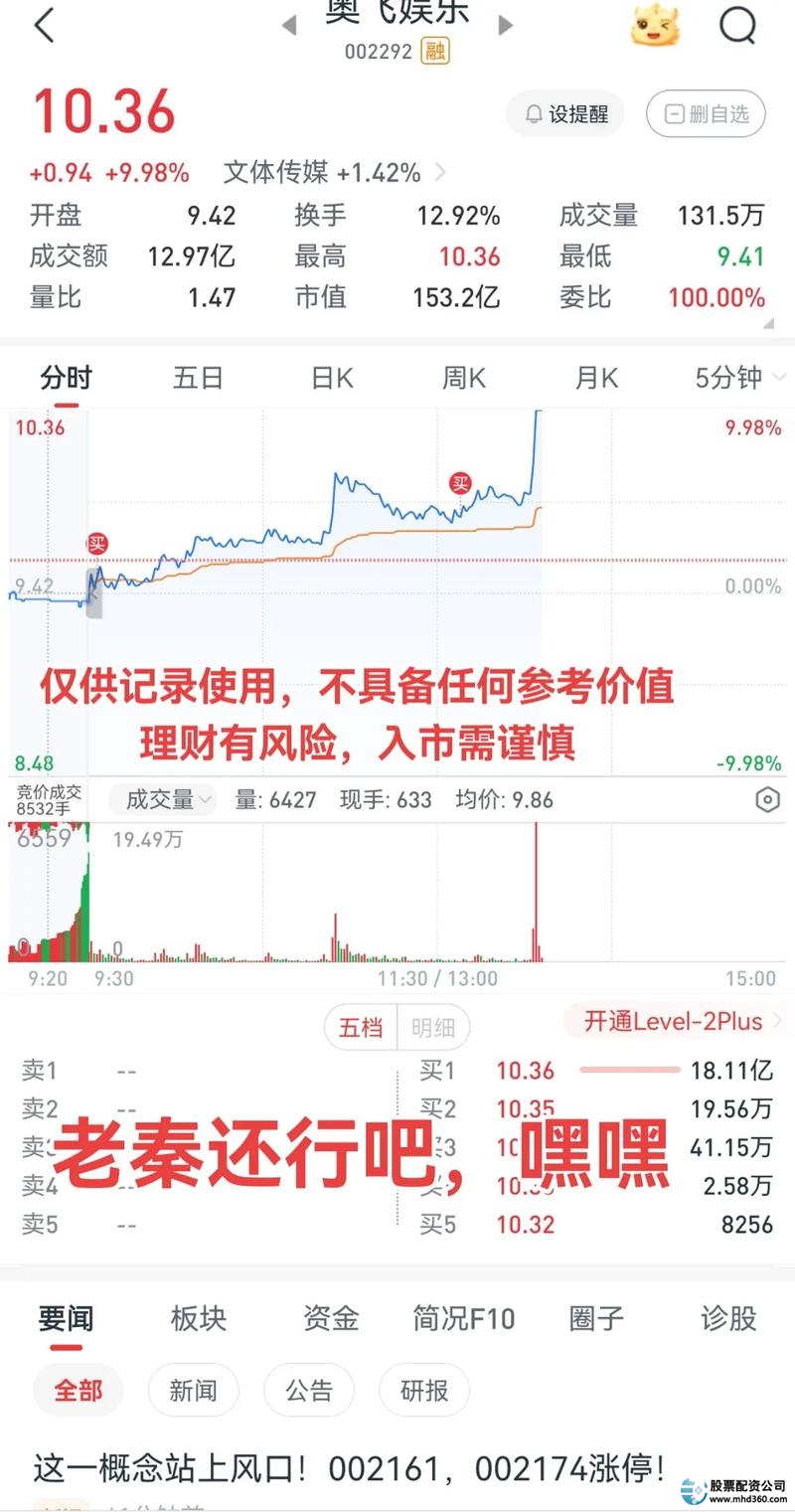The height and width of the screenshot is (1512, 795).
Task: Switch to the 资金 tab
Action: pos(331,1319)
